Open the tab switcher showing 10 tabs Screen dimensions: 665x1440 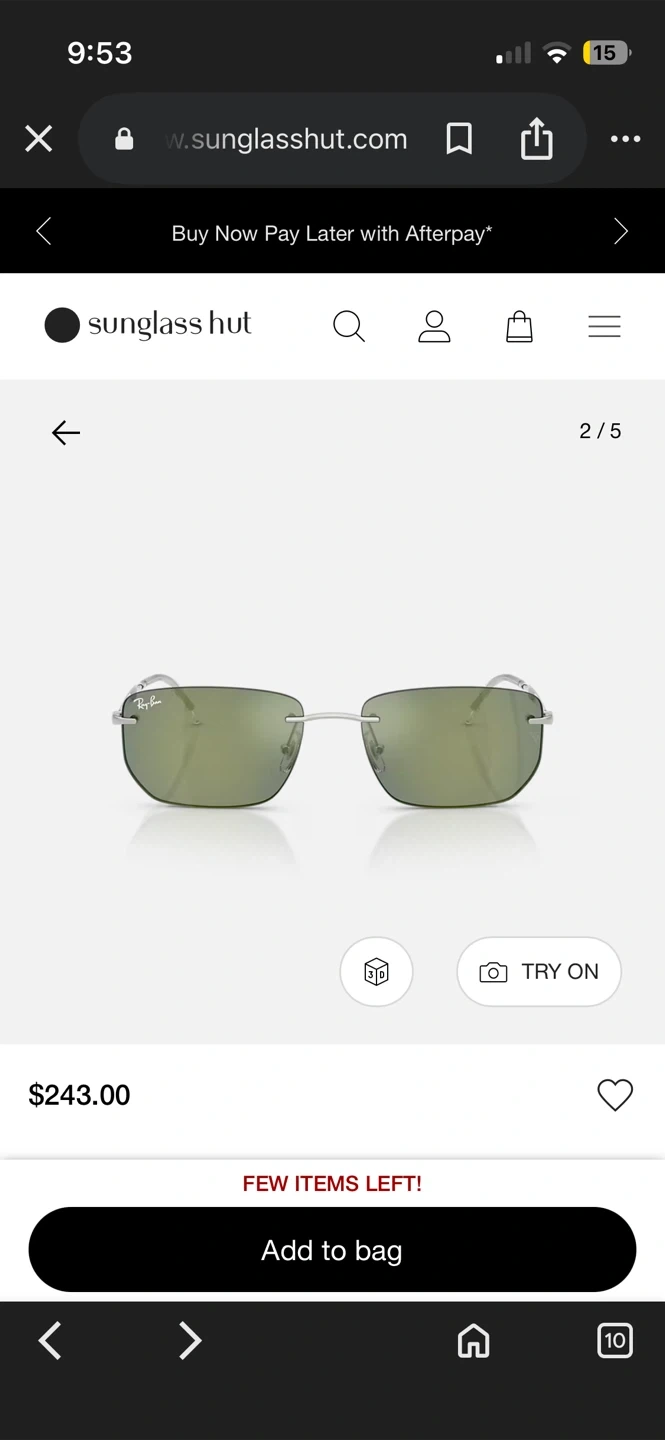614,1340
